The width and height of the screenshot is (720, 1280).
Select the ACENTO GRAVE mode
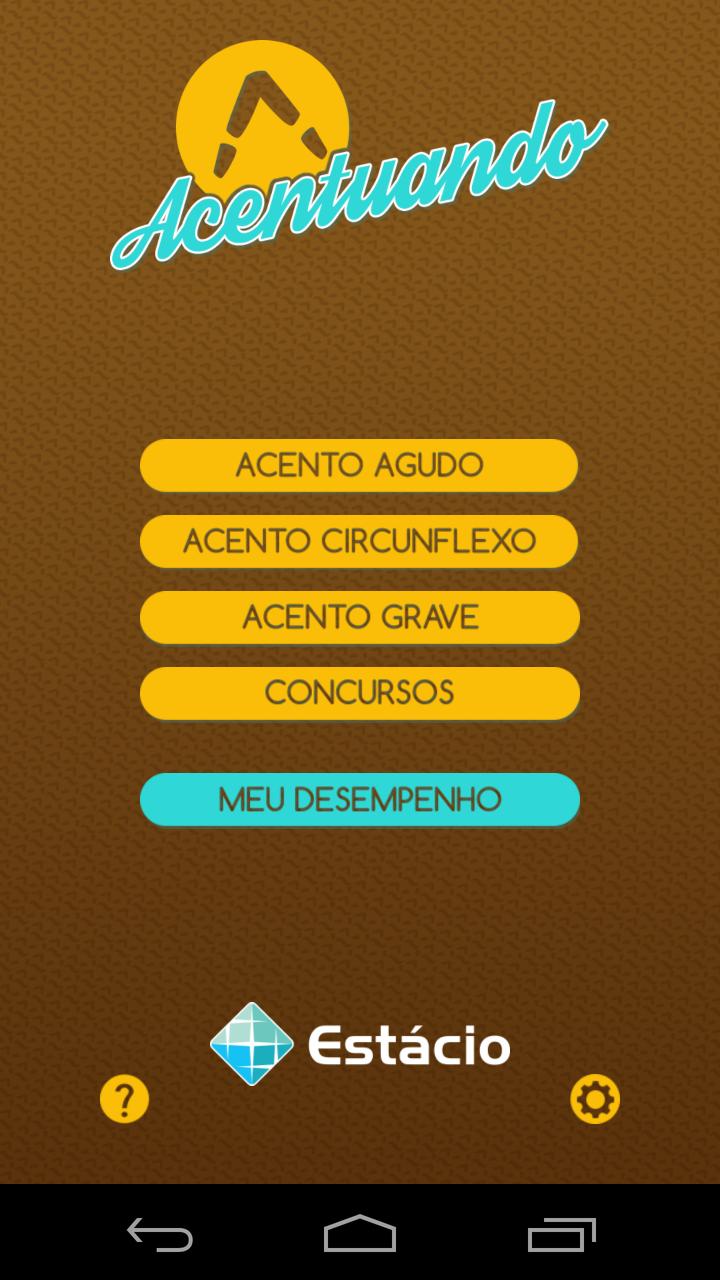(x=359, y=617)
